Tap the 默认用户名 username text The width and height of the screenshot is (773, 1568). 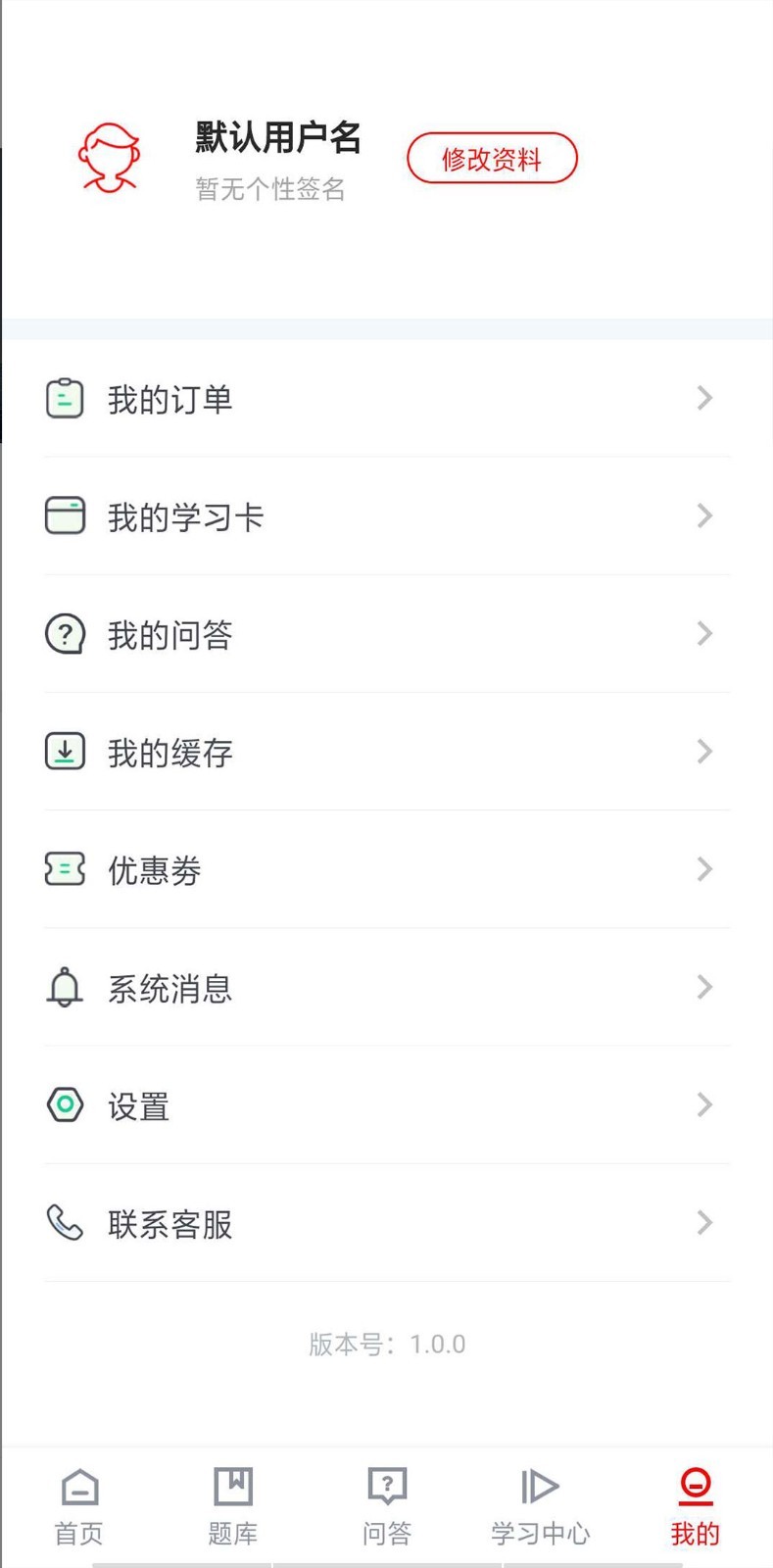click(276, 139)
